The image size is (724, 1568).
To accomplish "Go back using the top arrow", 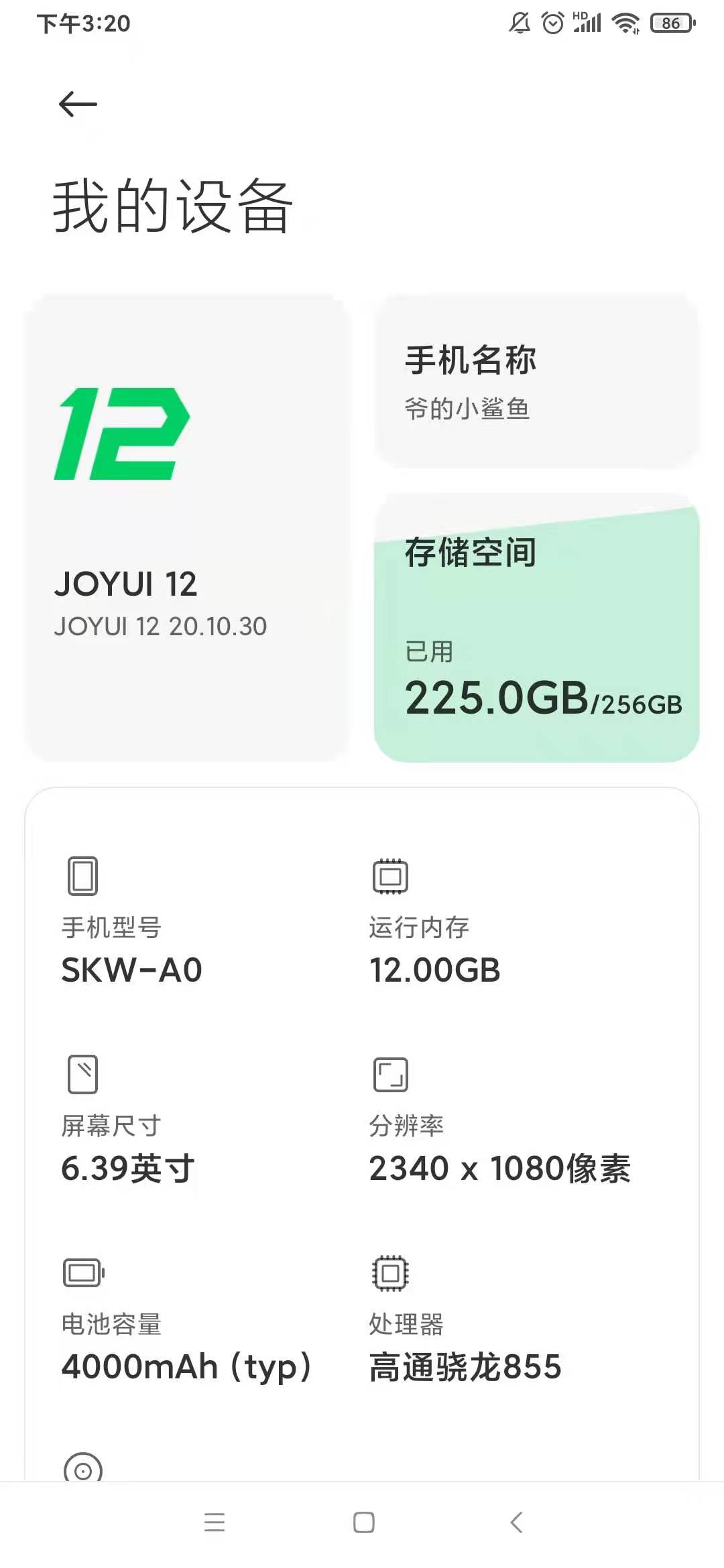I will pos(78,104).
